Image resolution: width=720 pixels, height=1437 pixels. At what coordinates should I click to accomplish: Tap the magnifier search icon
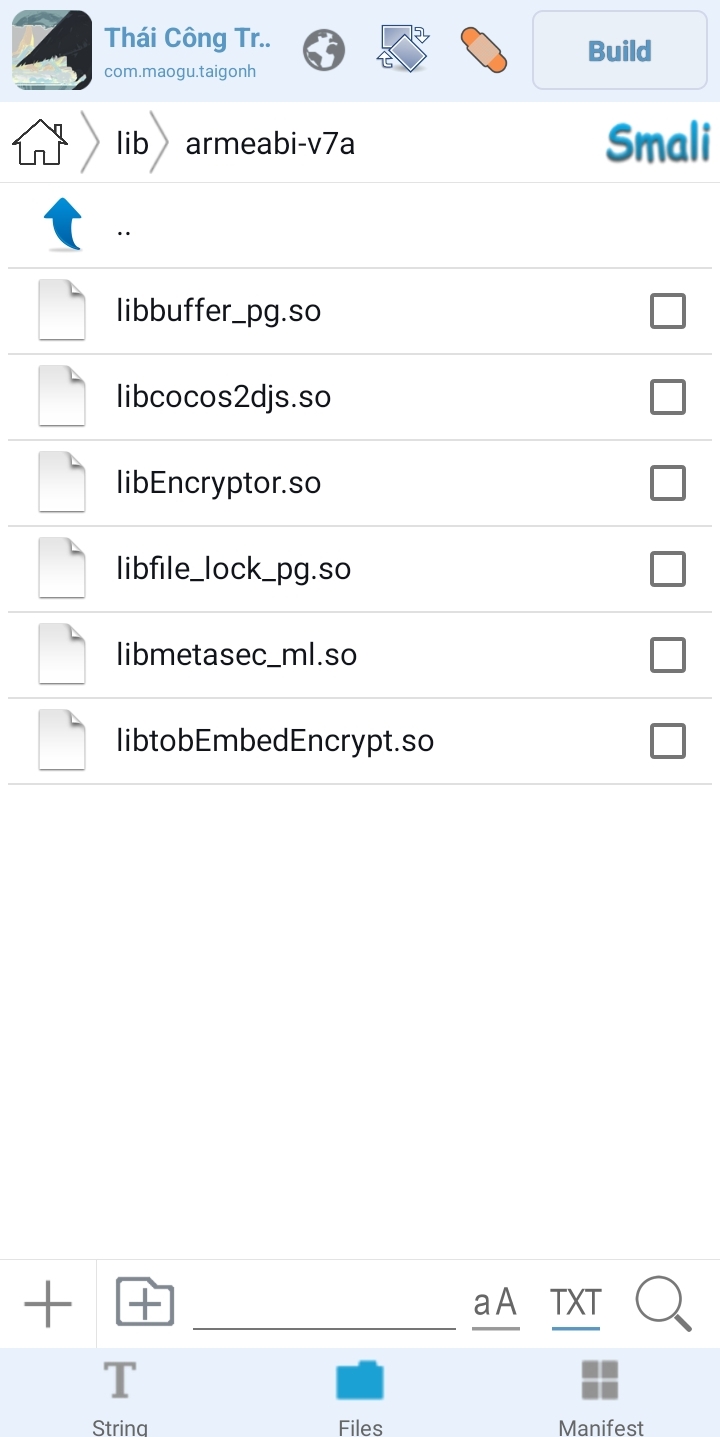tap(663, 1304)
